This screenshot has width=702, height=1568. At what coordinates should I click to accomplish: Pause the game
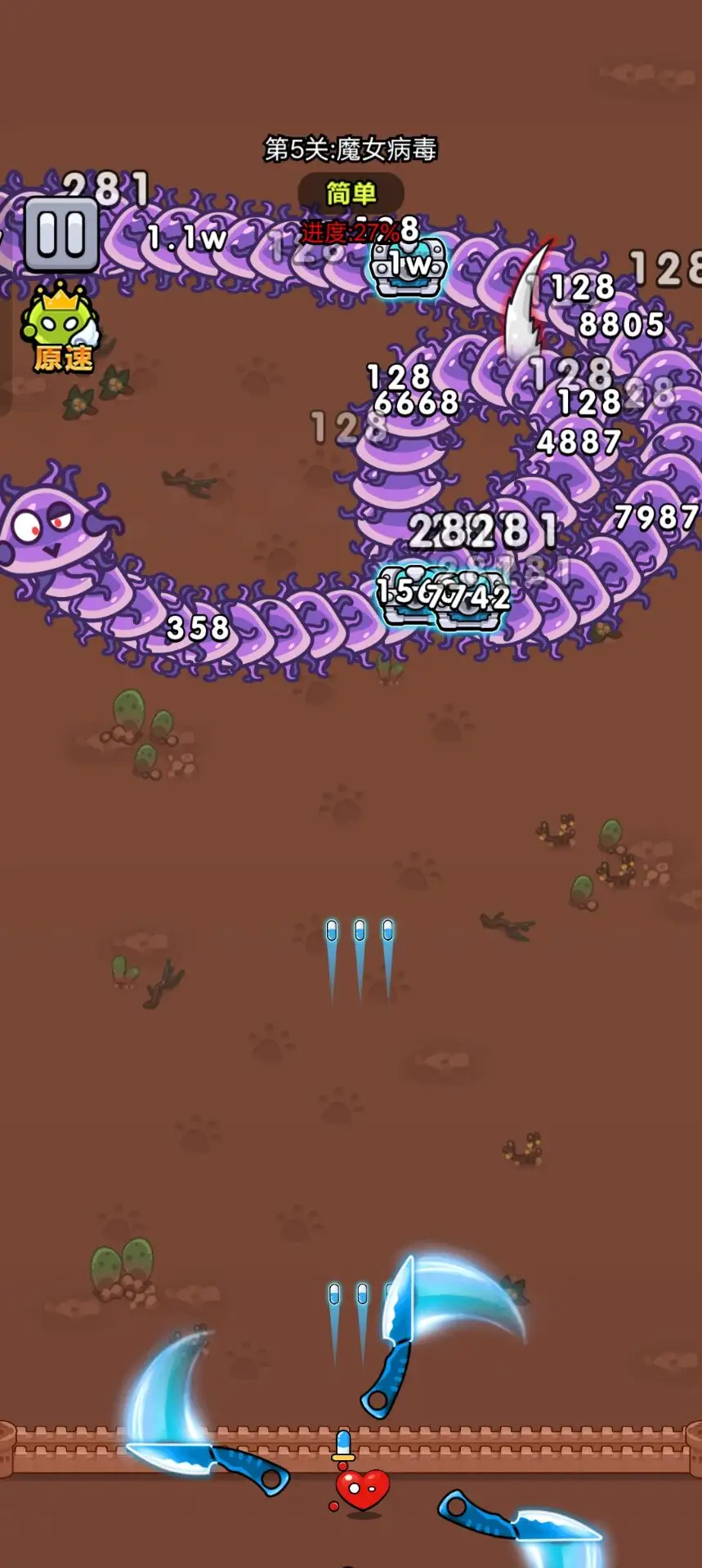click(x=61, y=234)
